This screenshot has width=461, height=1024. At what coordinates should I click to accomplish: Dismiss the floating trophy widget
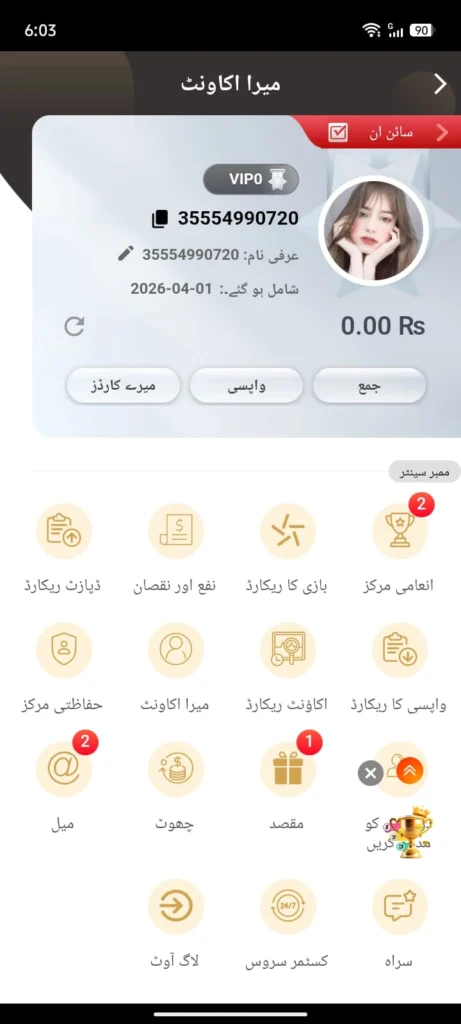pos(370,774)
